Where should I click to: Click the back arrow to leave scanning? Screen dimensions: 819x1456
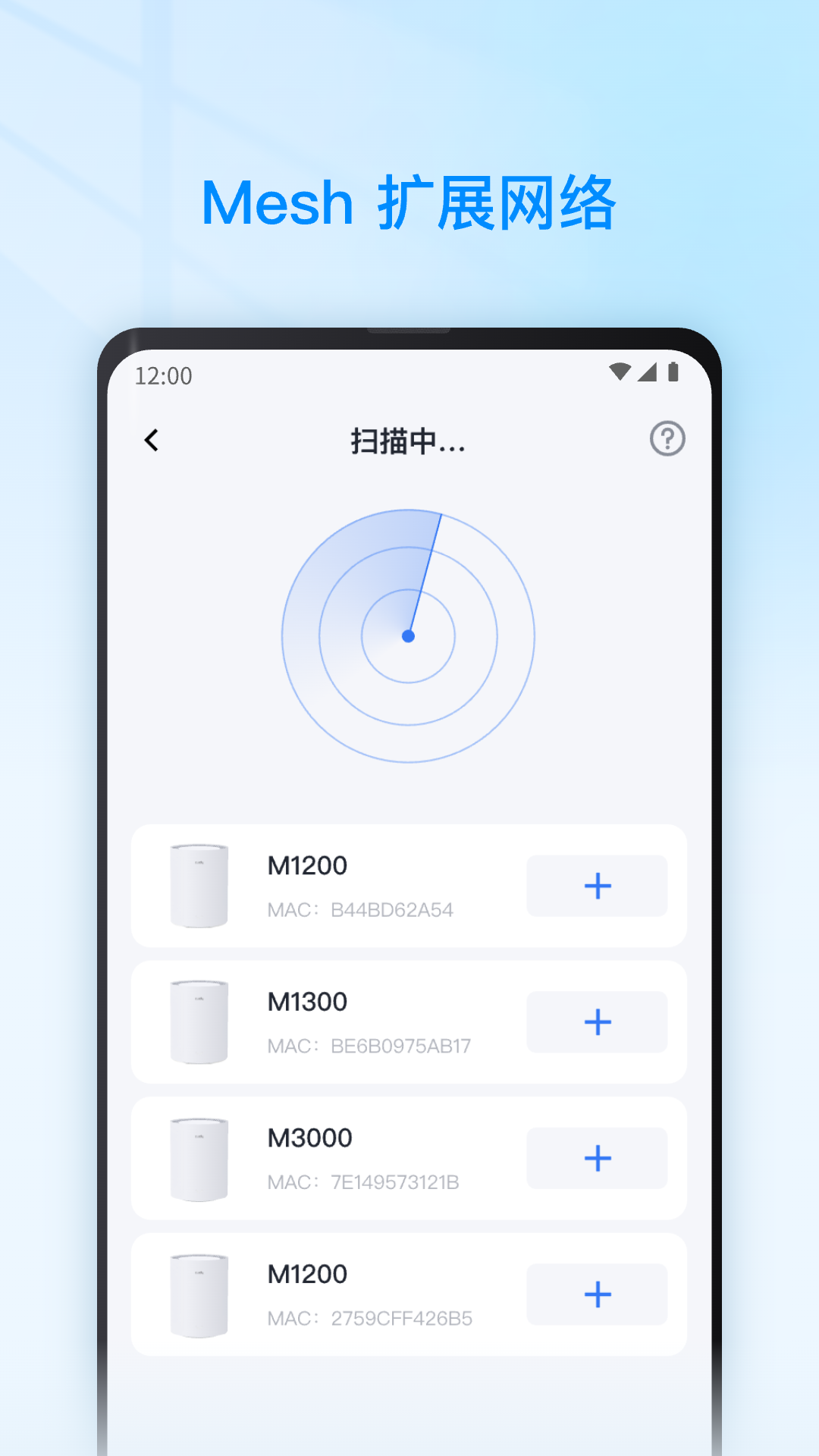[150, 440]
